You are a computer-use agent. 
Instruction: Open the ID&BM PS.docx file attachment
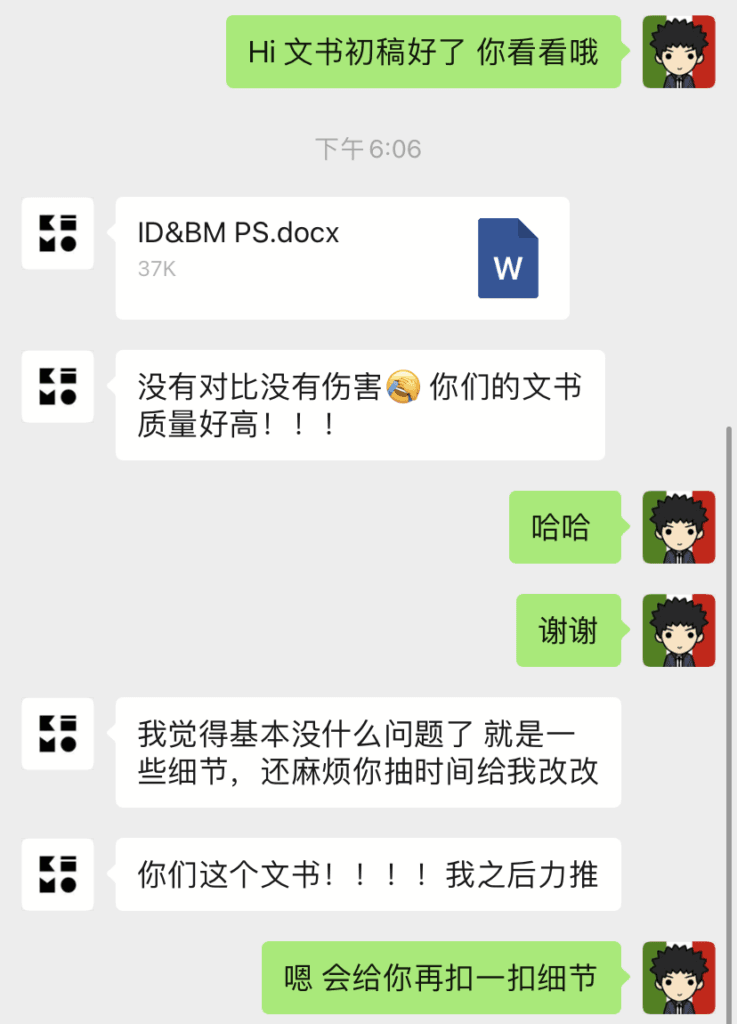pos(342,258)
